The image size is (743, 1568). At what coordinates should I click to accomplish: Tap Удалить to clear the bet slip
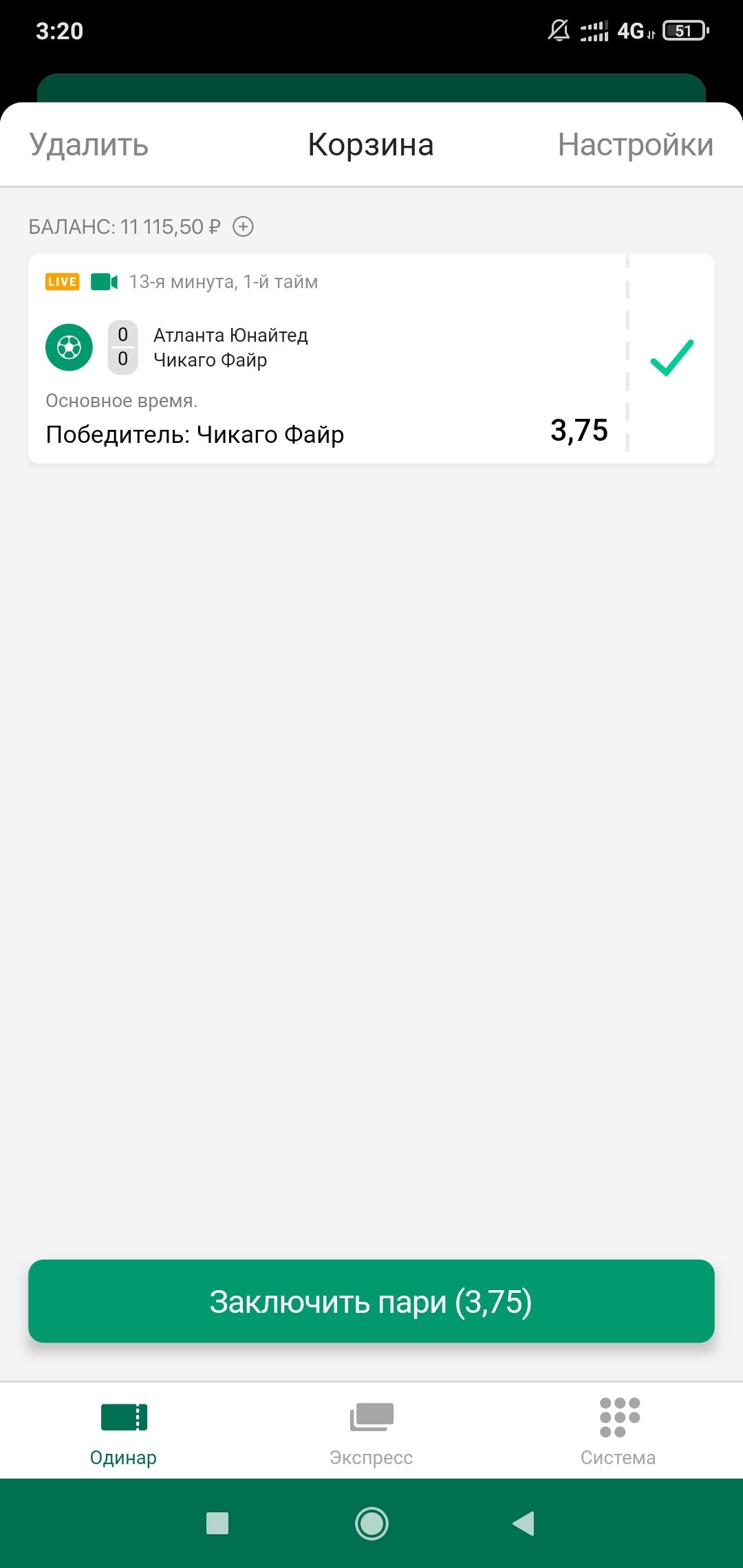pos(89,145)
